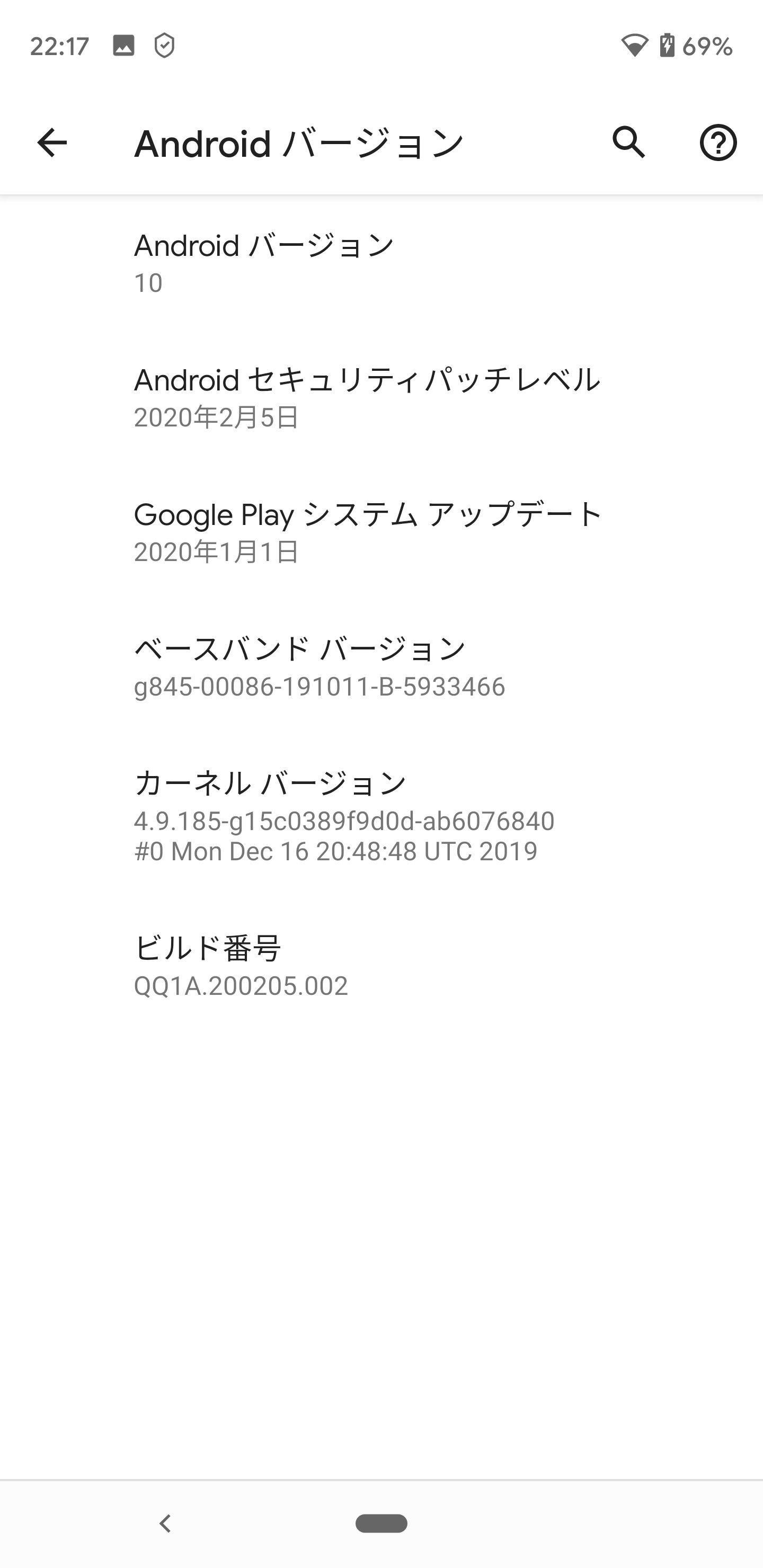Tap the ベースバンド バージョン row
The image size is (763, 1568).
[381, 667]
